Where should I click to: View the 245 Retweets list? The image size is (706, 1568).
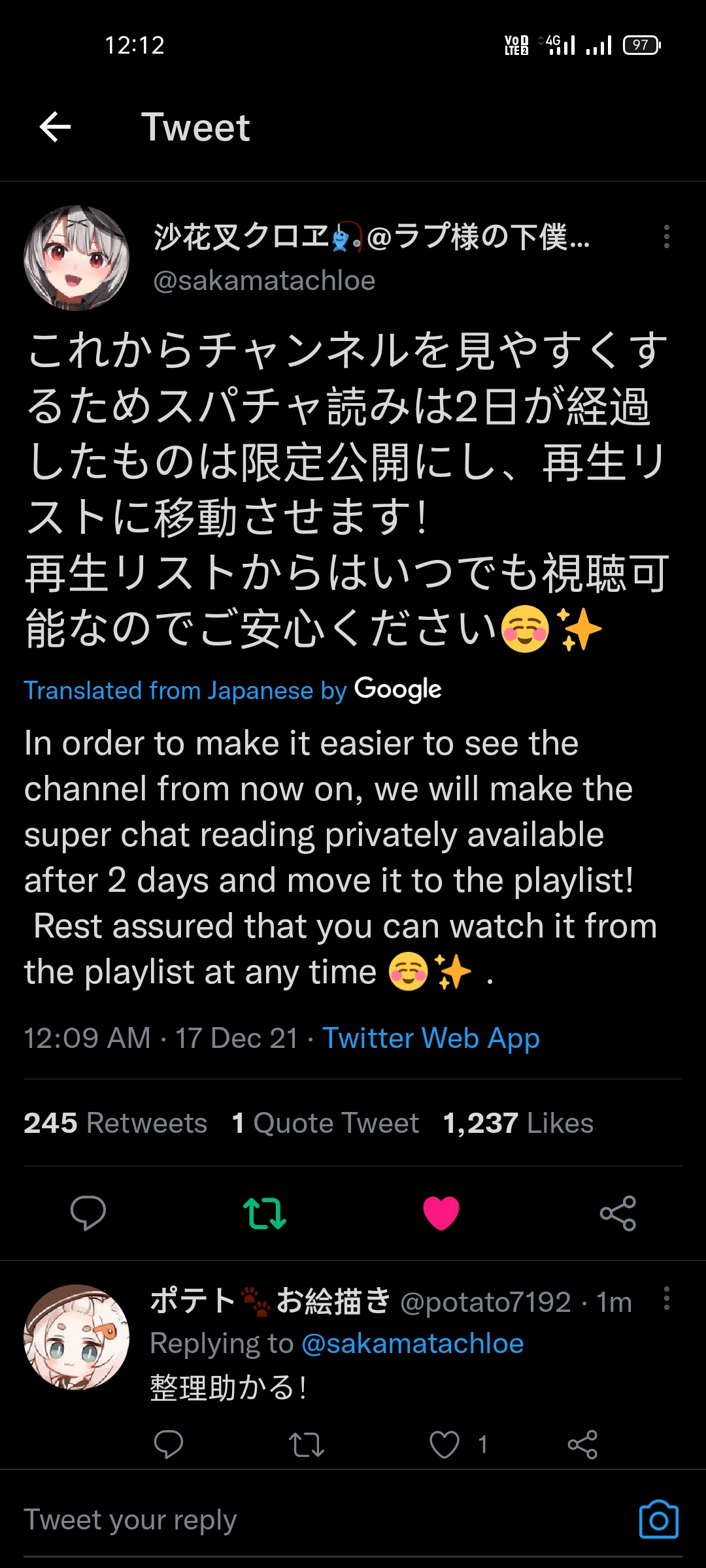116,1123
